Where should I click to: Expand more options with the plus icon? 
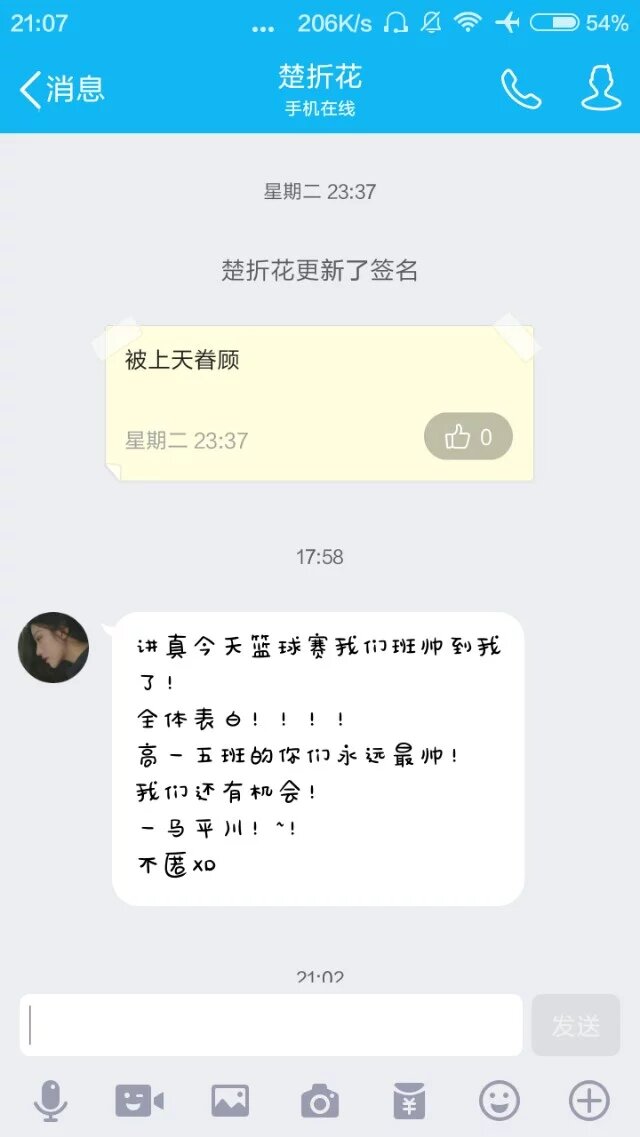pyautogui.click(x=589, y=1102)
